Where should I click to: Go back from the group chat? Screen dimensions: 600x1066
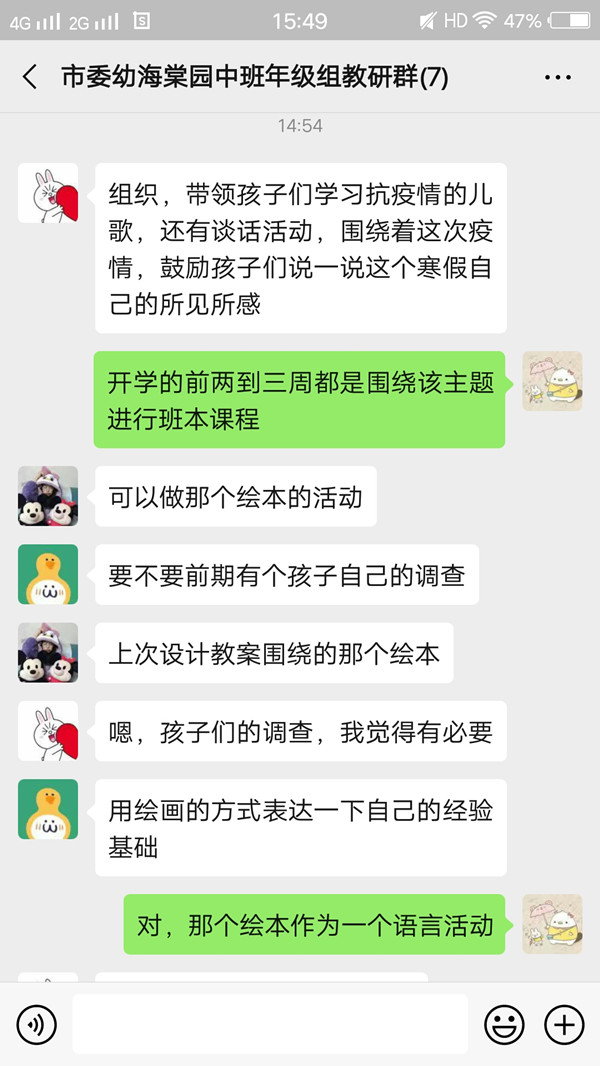30,77
